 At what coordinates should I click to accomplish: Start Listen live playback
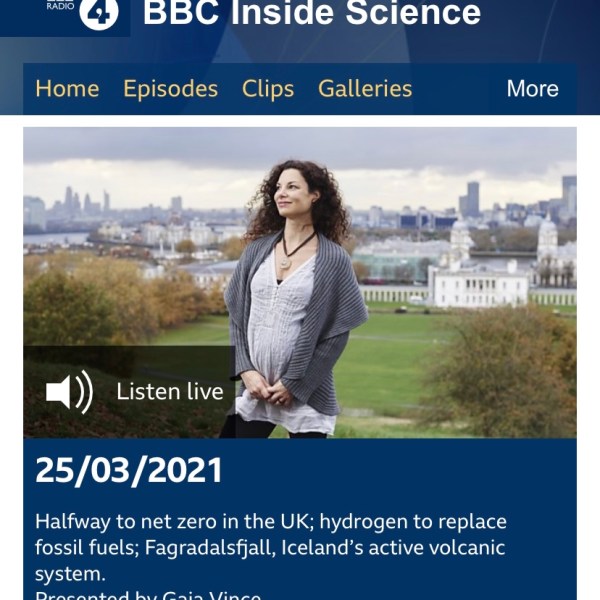click(135, 392)
